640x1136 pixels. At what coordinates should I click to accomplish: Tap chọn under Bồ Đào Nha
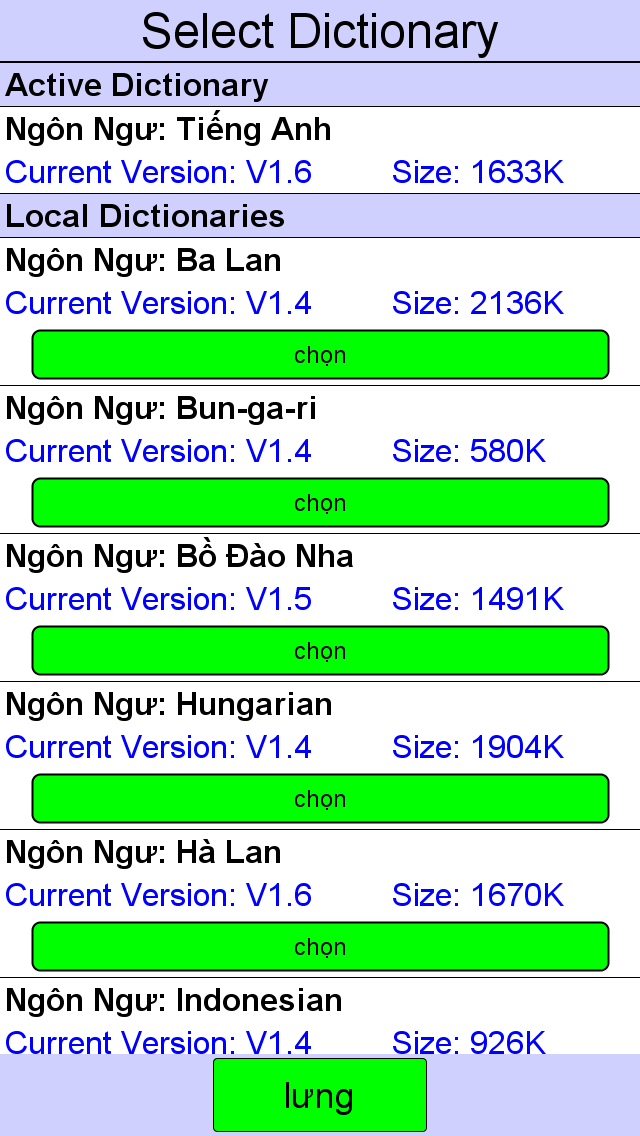click(x=320, y=651)
